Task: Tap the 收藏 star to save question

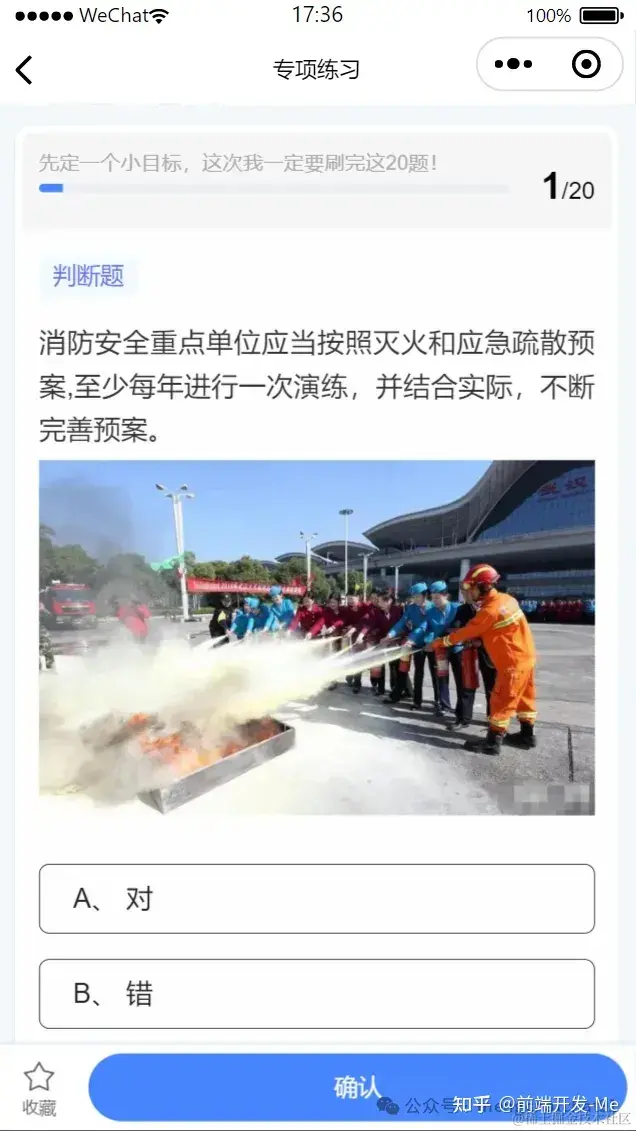Action: click(x=39, y=1086)
